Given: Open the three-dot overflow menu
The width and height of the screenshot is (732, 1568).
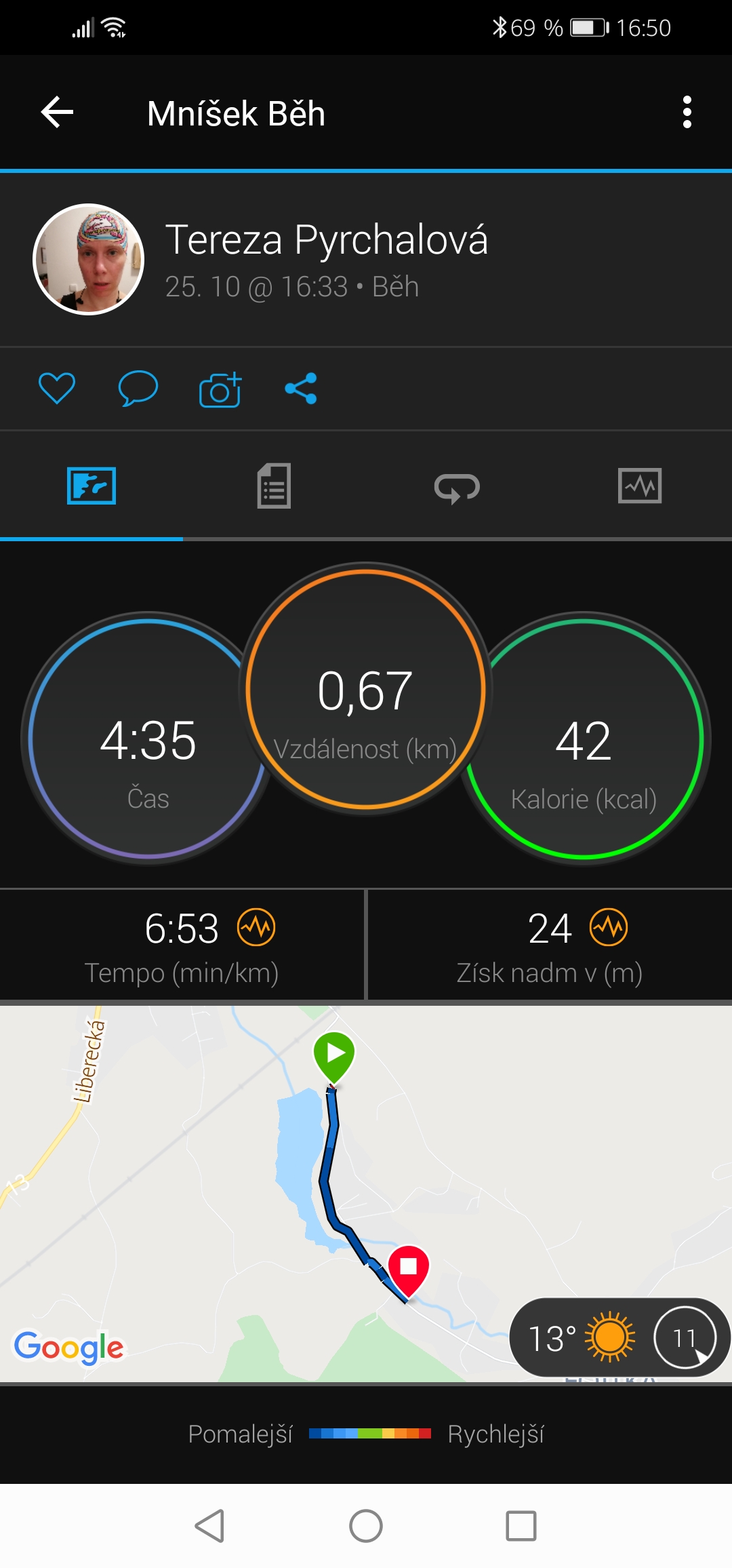Looking at the screenshot, I should click(x=687, y=112).
